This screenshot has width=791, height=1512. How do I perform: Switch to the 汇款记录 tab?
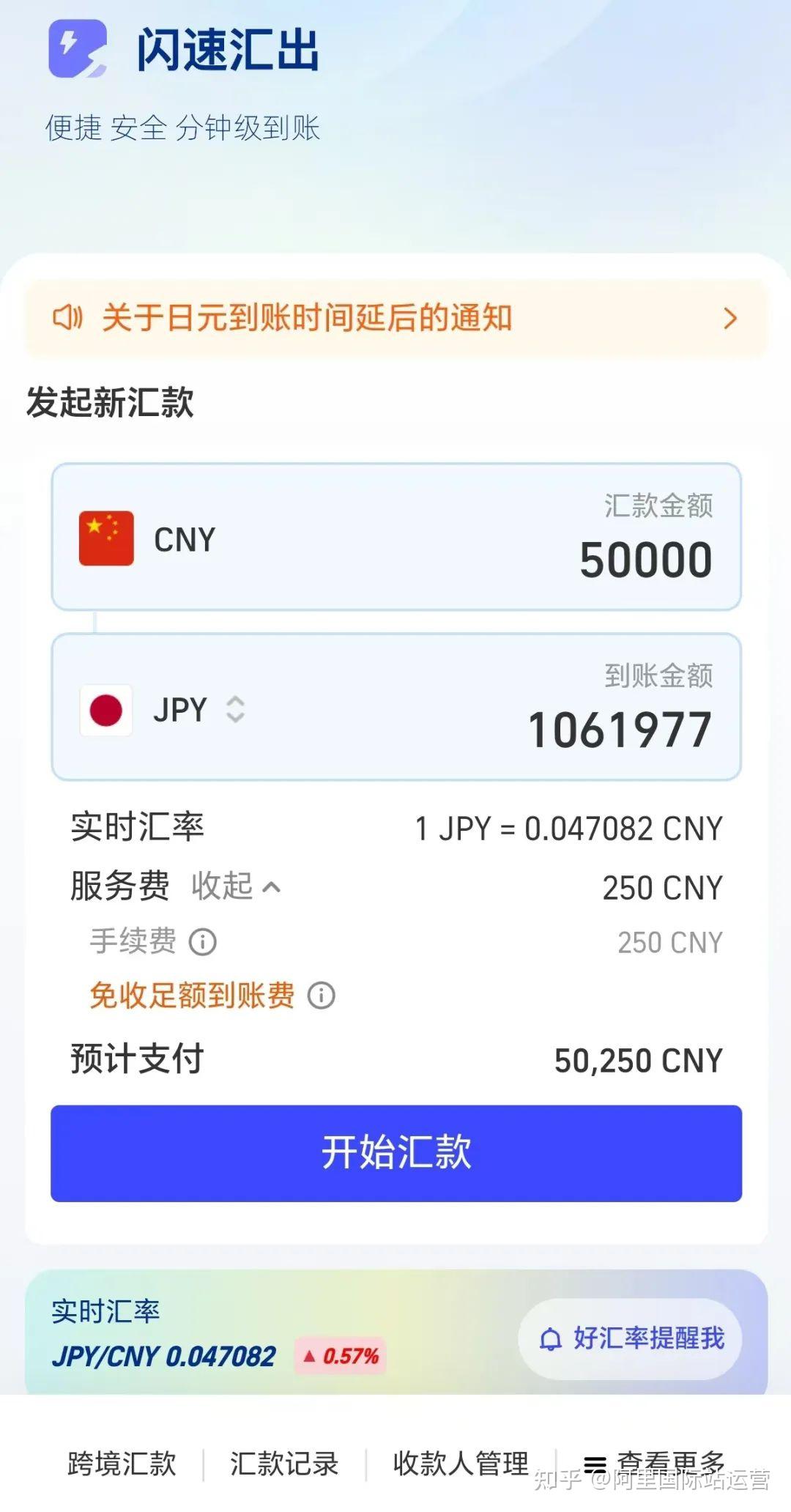pyautogui.click(x=283, y=1464)
